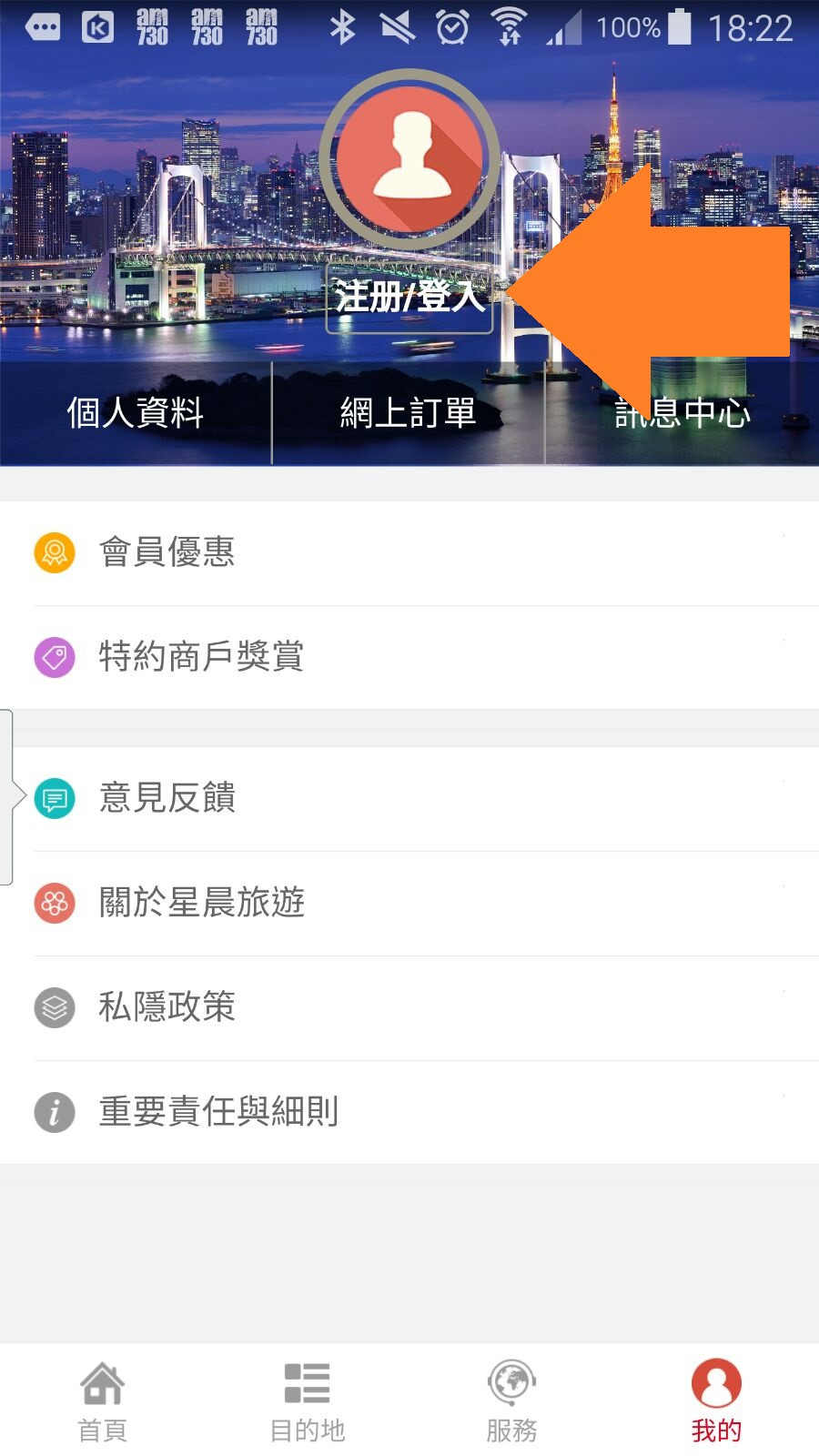Viewport: 819px width, 1456px height.
Task: Open 關於星晨旅遊 row
Action: click(x=409, y=904)
